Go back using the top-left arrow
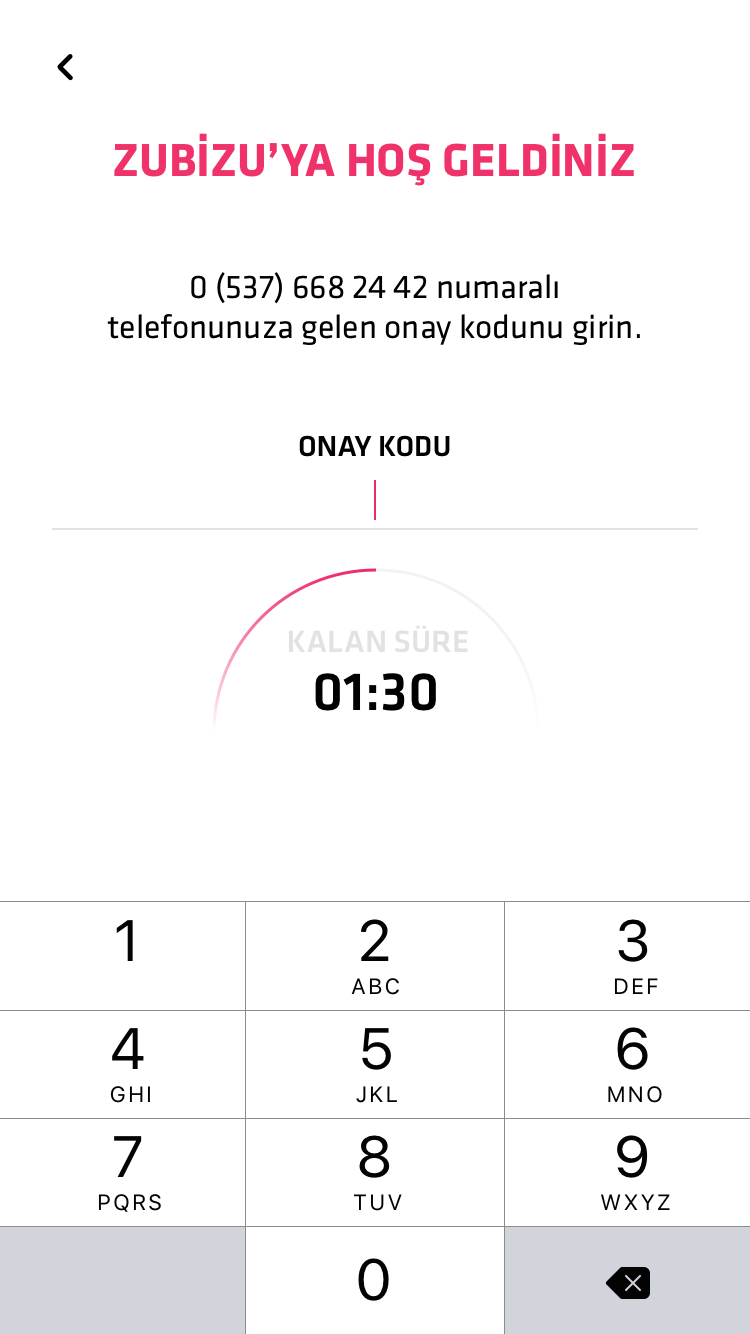The height and width of the screenshot is (1334, 750). [x=65, y=67]
